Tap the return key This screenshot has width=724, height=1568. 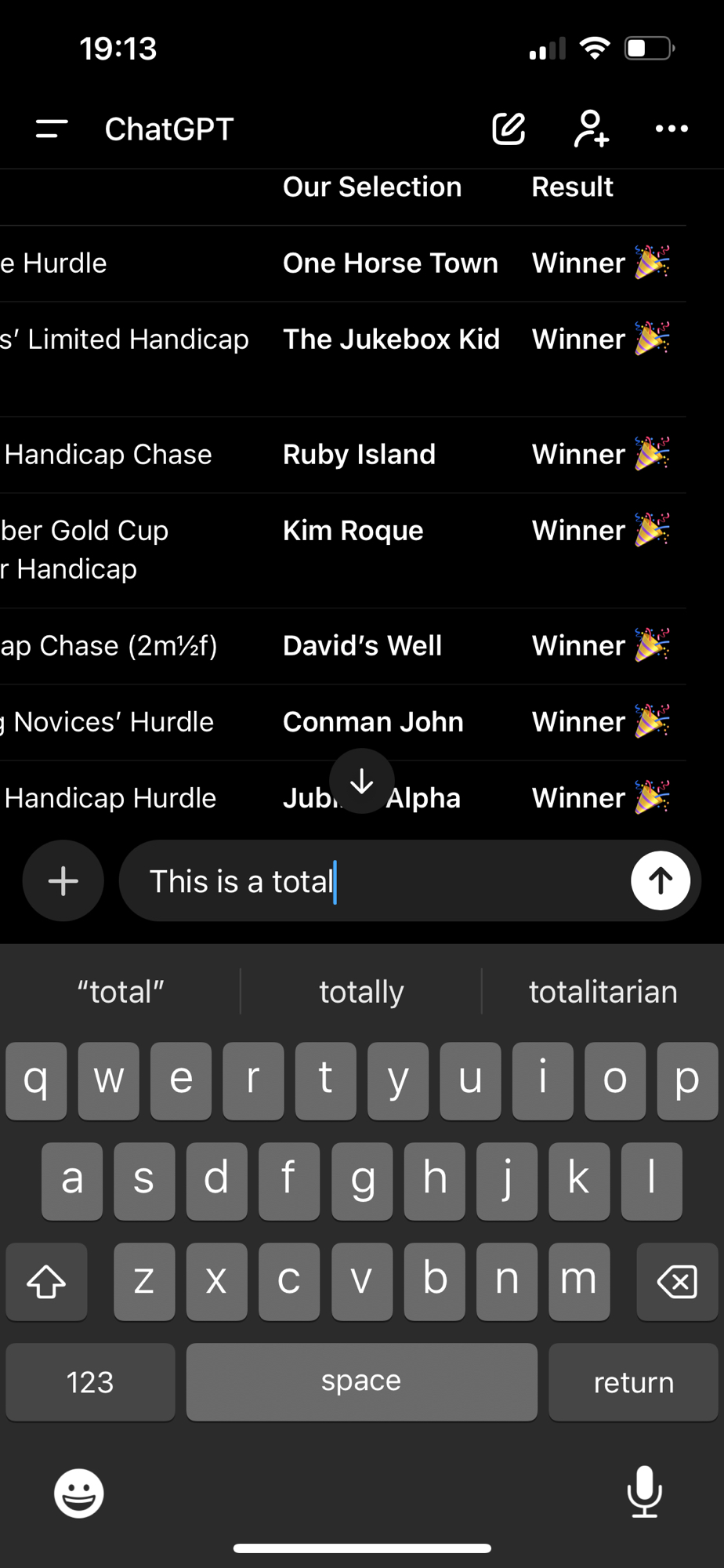point(633,1382)
